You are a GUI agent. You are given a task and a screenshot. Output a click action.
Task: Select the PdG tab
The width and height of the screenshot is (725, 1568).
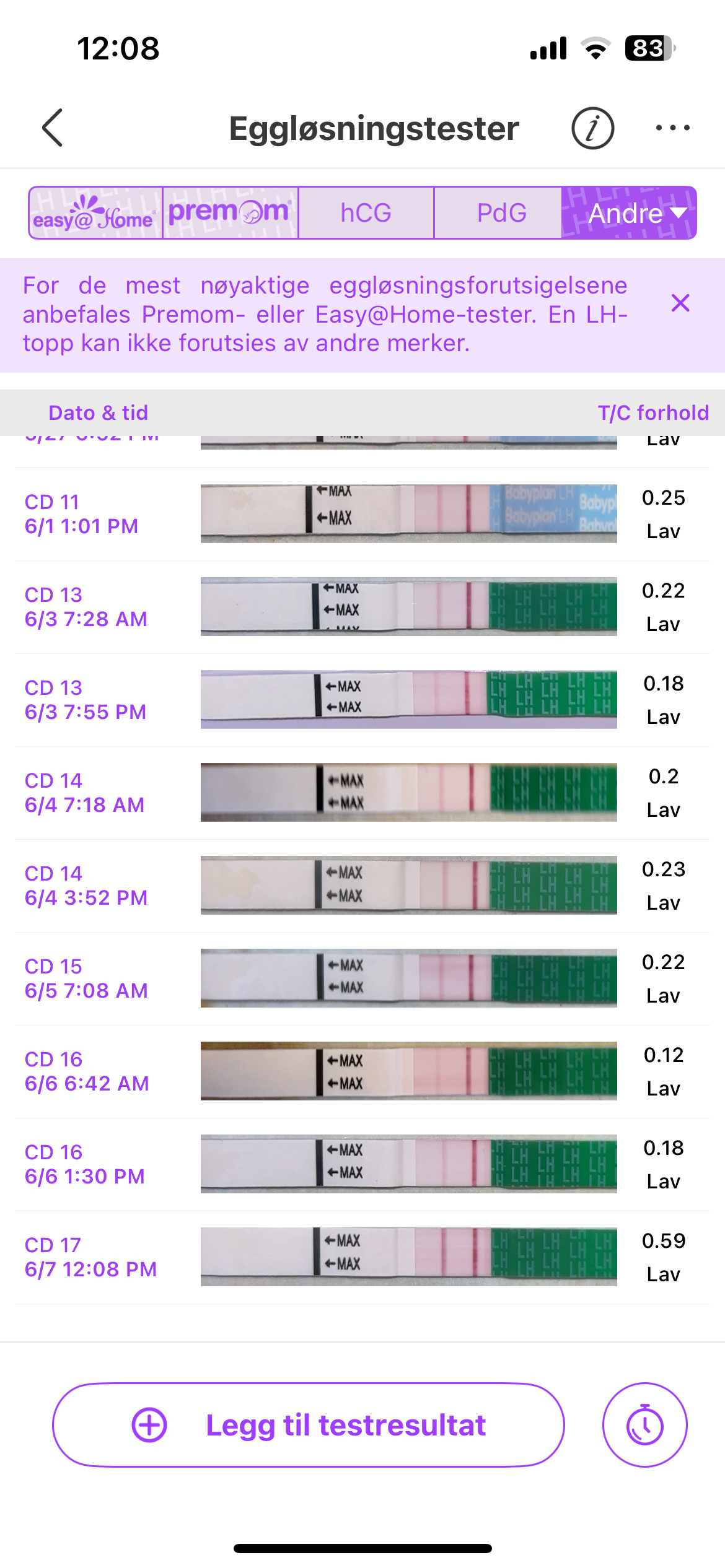501,213
